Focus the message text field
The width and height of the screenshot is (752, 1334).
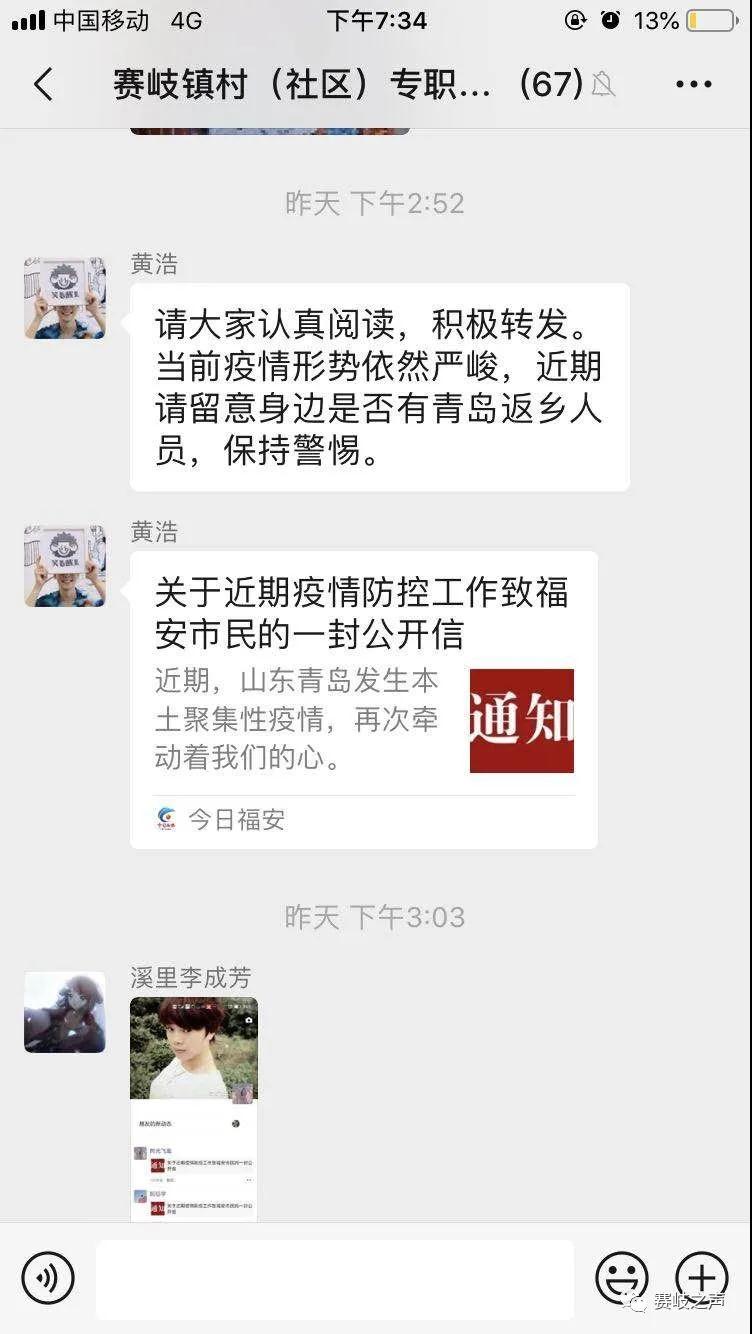tap(335, 1279)
